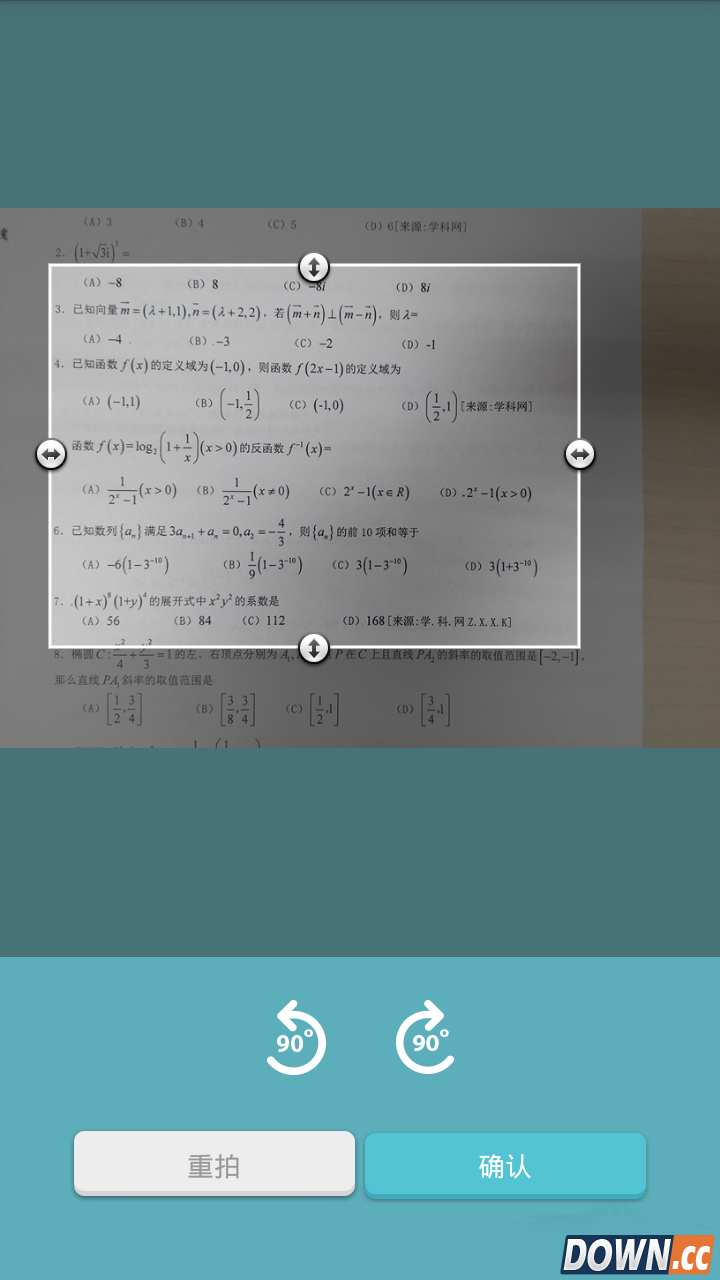Rotate the photo 90° counterclockwise
This screenshot has width=720, height=1280.
point(295,1039)
